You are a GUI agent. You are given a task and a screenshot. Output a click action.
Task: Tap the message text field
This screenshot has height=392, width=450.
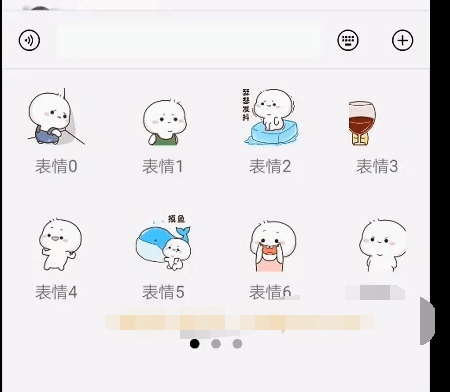click(x=189, y=40)
